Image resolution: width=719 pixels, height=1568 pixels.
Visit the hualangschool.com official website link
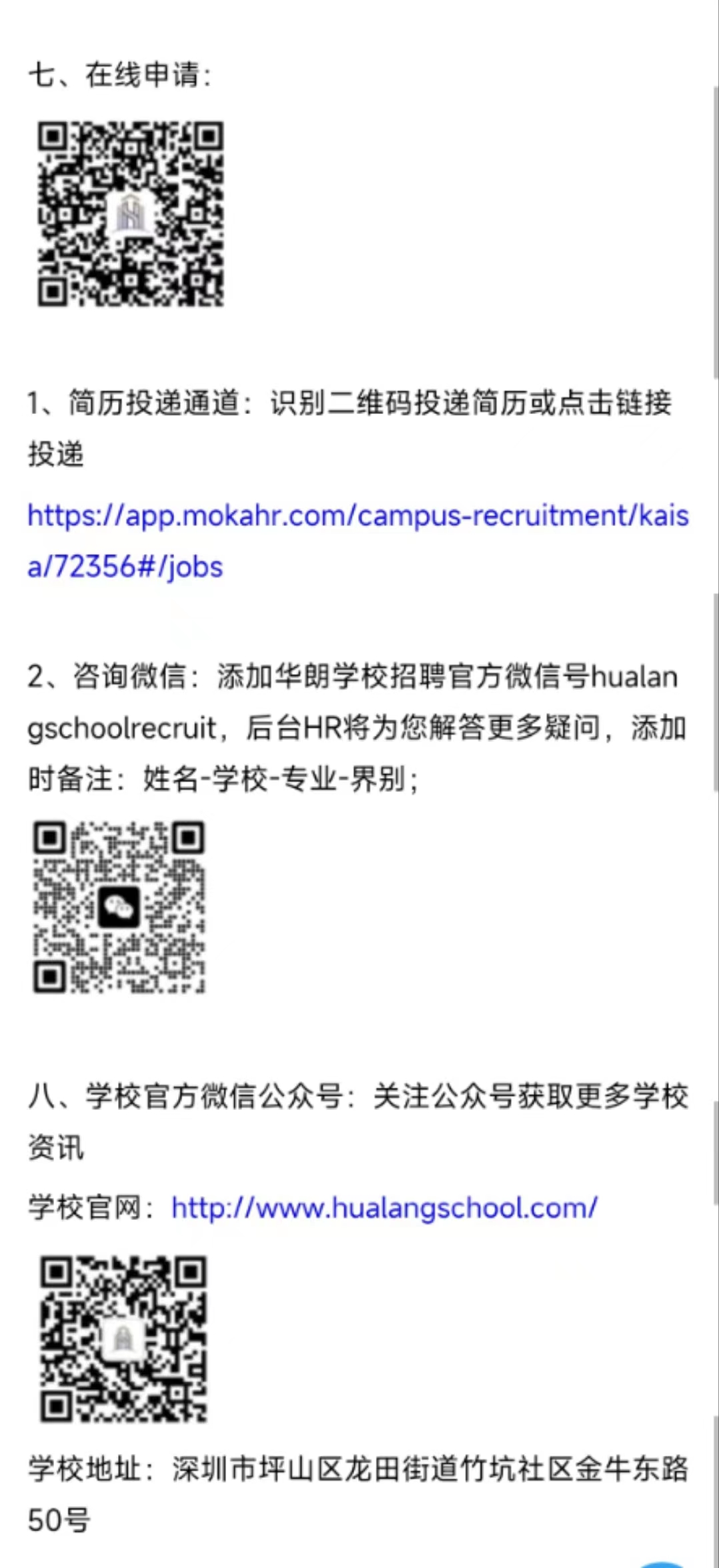coord(384,1207)
